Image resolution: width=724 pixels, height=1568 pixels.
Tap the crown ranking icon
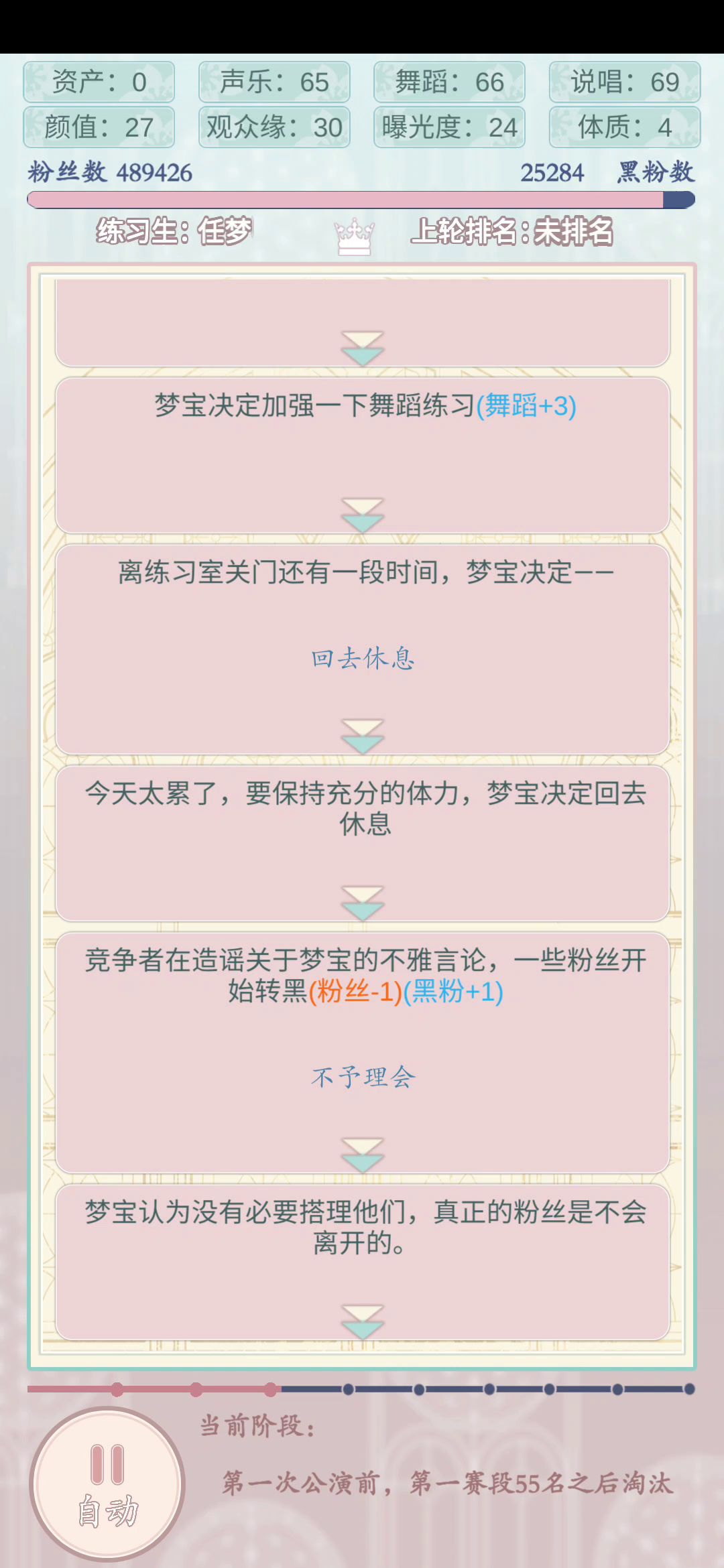(x=354, y=236)
